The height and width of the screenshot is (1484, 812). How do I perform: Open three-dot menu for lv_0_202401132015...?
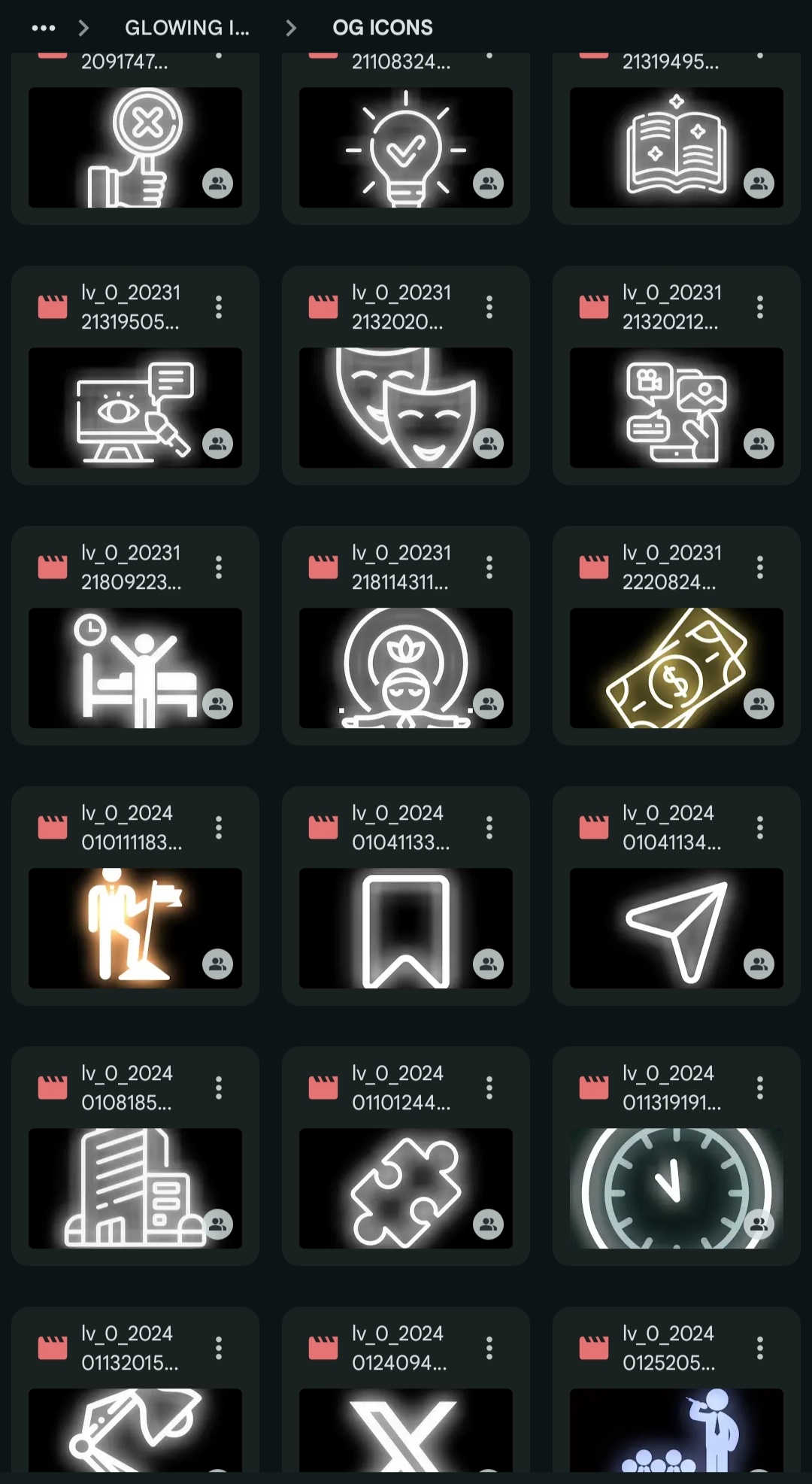click(219, 1348)
